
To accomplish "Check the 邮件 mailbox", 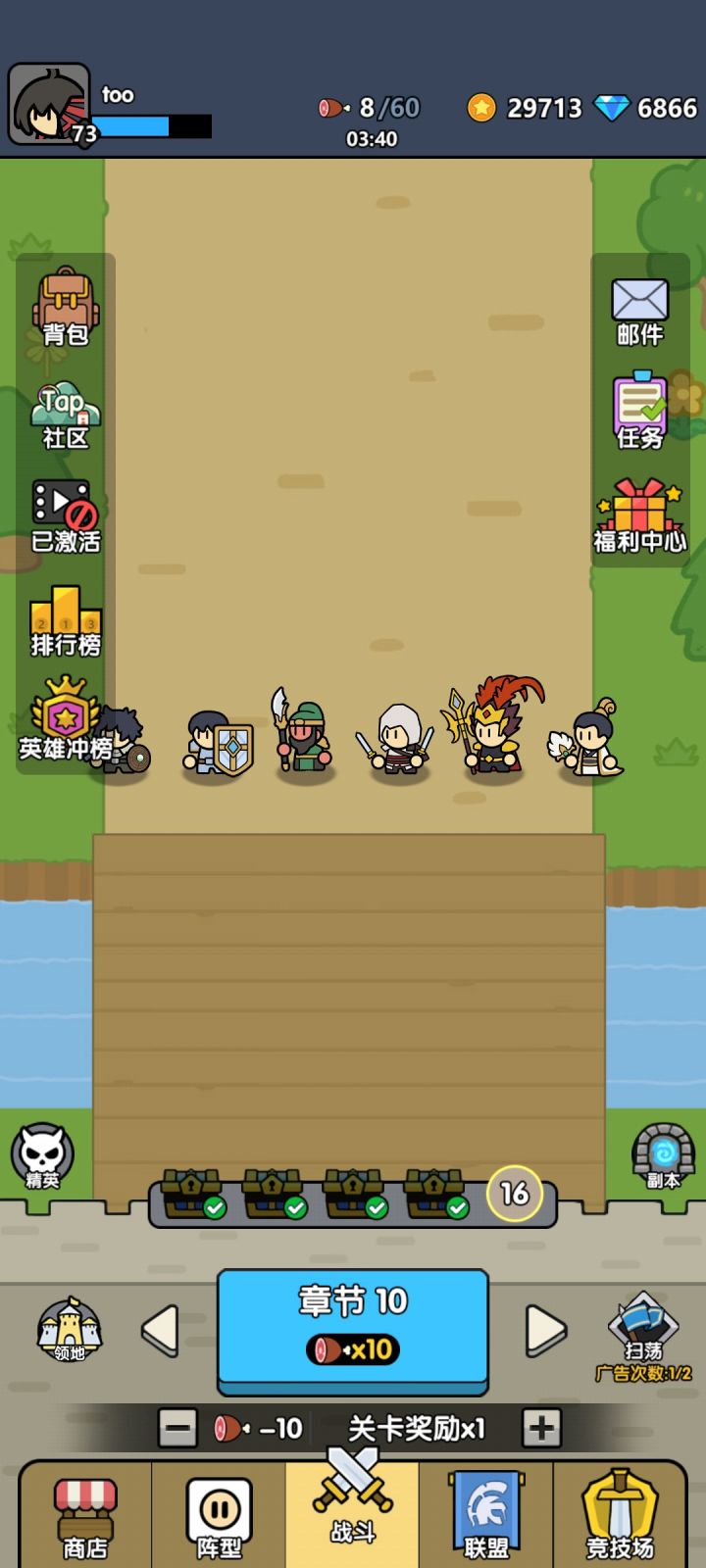I will (640, 309).
